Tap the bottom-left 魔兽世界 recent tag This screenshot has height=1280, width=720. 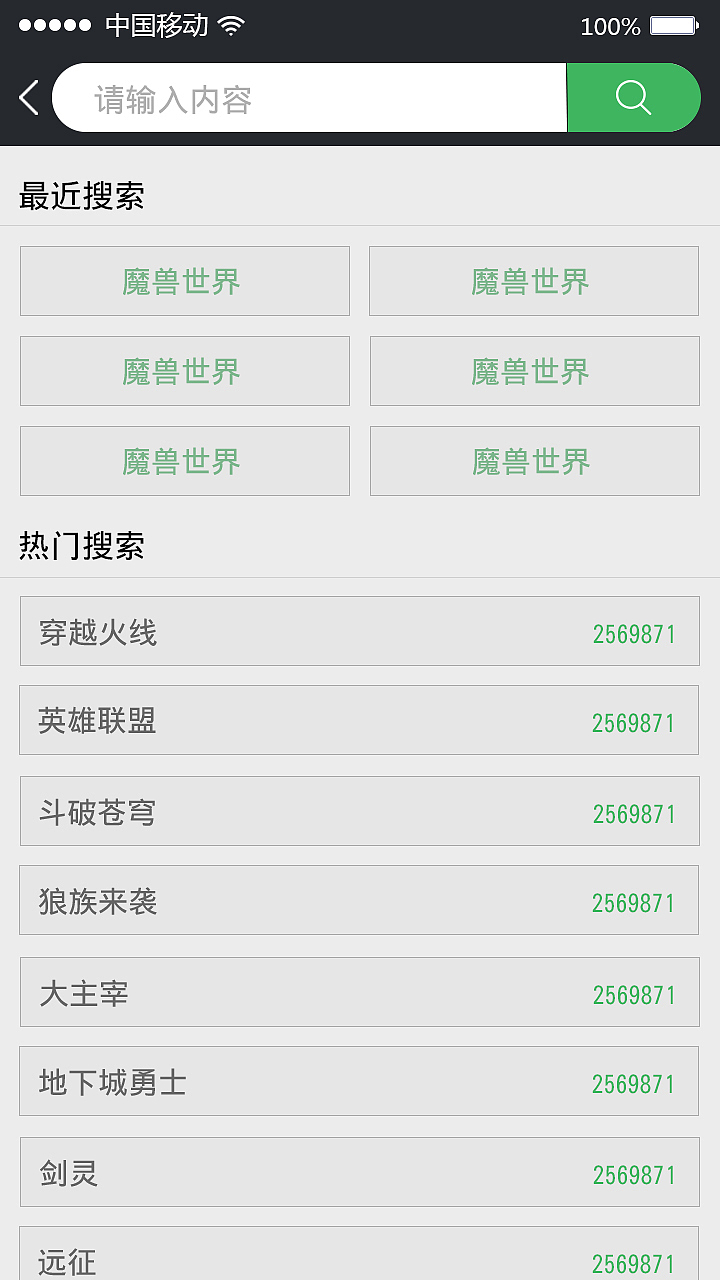(x=184, y=461)
